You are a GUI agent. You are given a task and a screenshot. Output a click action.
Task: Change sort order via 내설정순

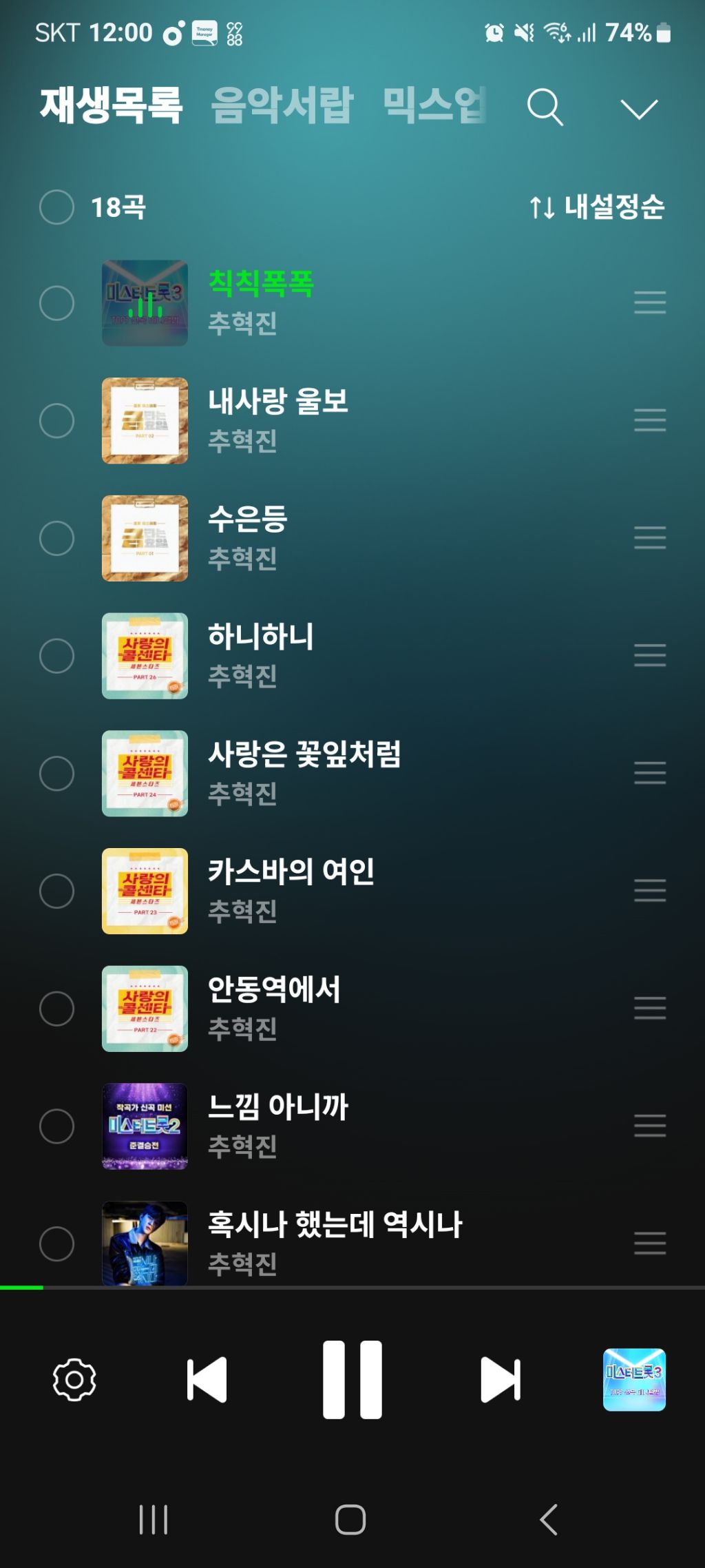pos(596,207)
